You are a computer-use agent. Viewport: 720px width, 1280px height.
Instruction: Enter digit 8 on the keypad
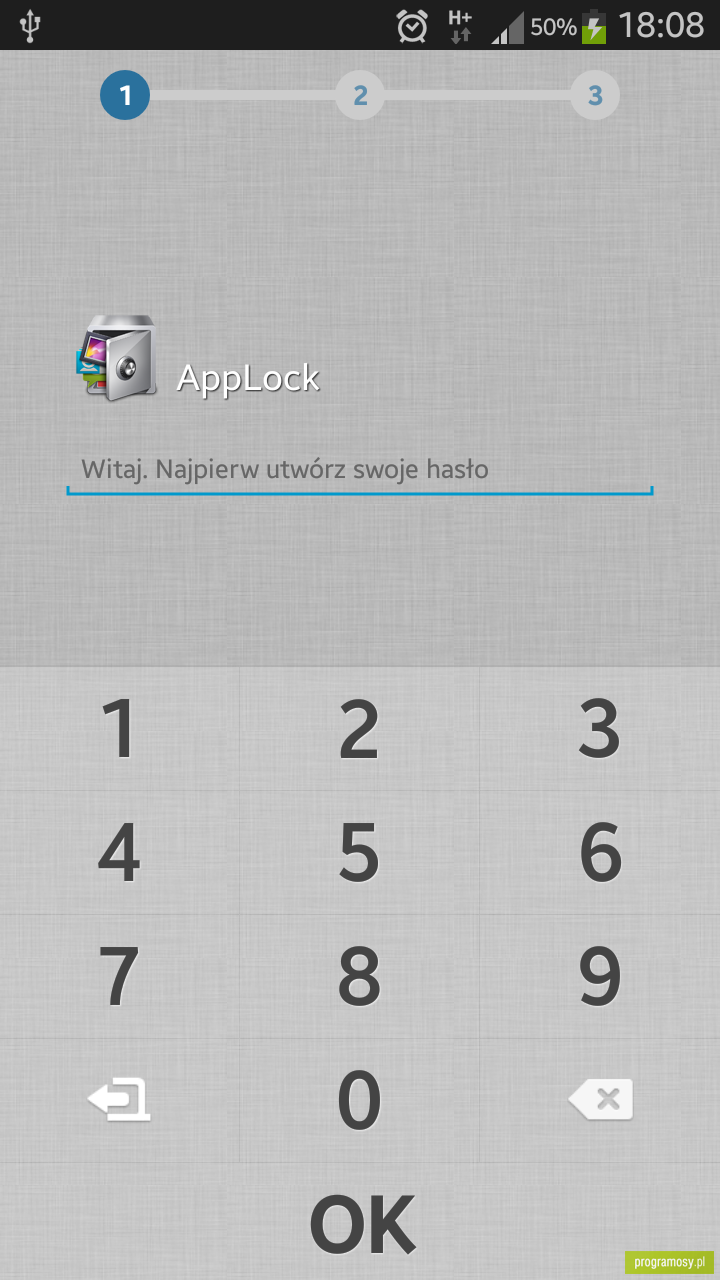[x=360, y=977]
